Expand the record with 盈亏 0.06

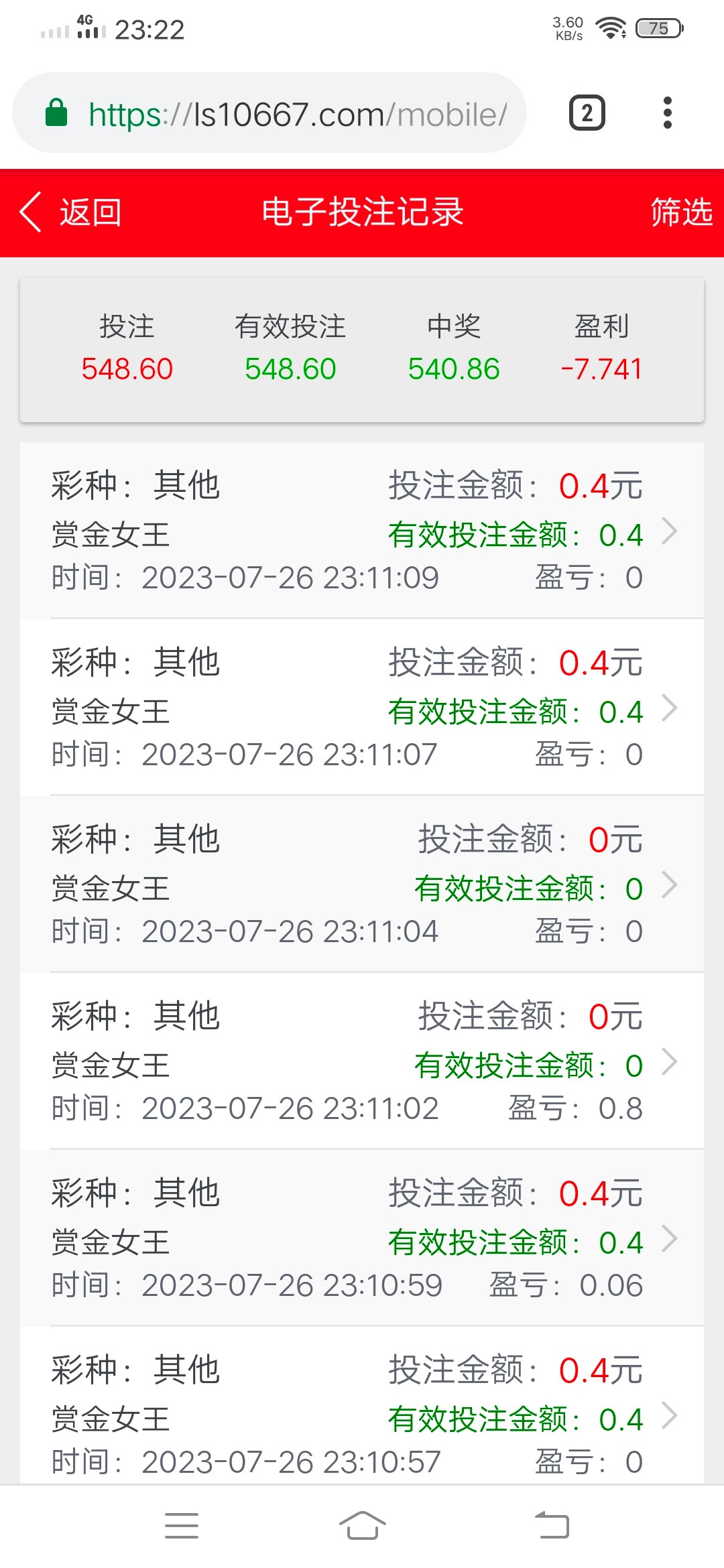(668, 1238)
